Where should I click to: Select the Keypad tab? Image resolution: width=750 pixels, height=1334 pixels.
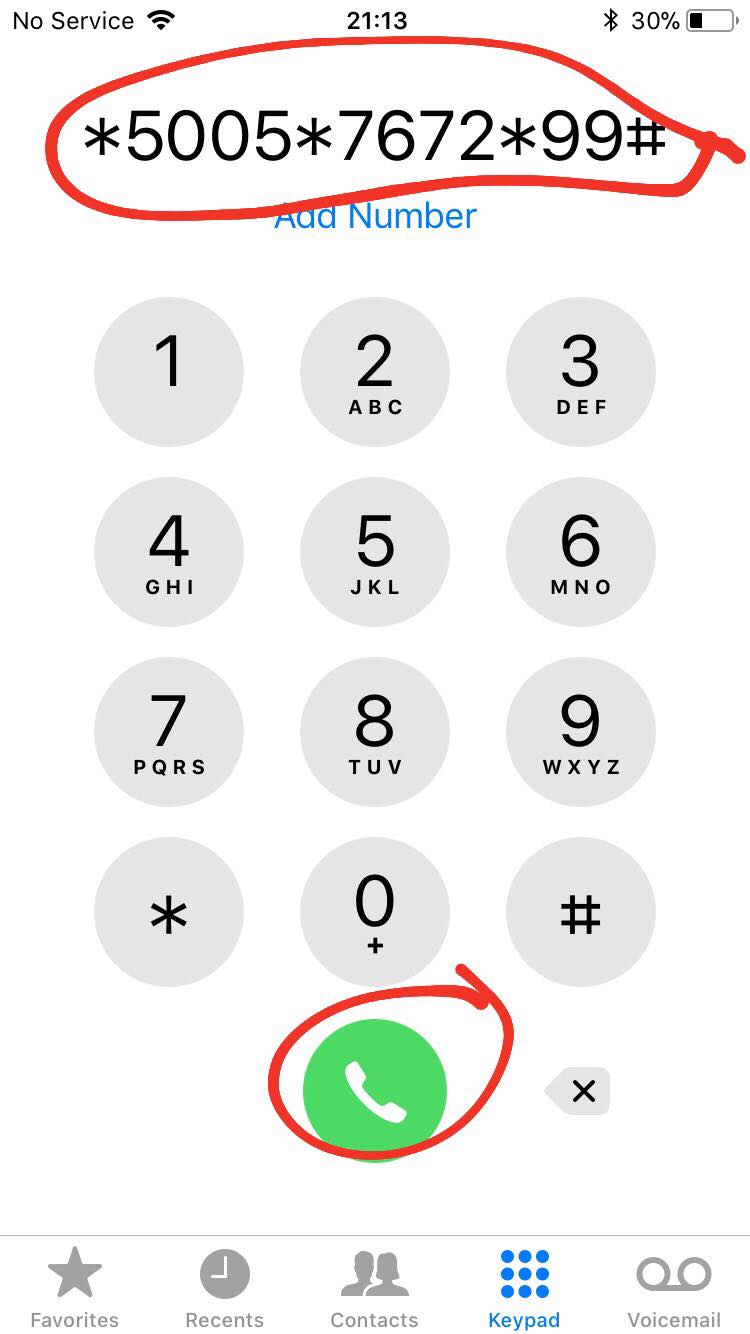pyautogui.click(x=524, y=1288)
